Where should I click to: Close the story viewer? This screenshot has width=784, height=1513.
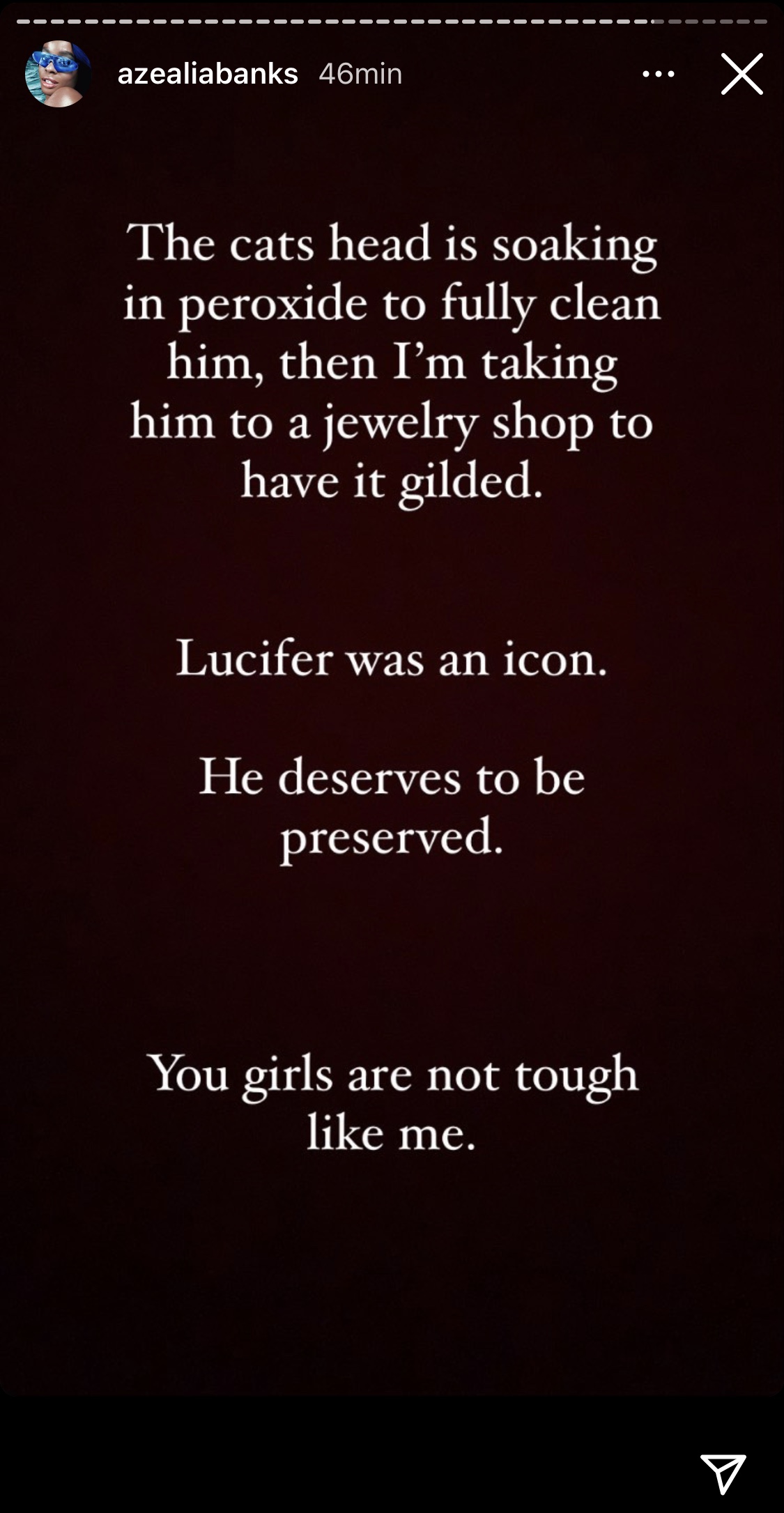741,74
